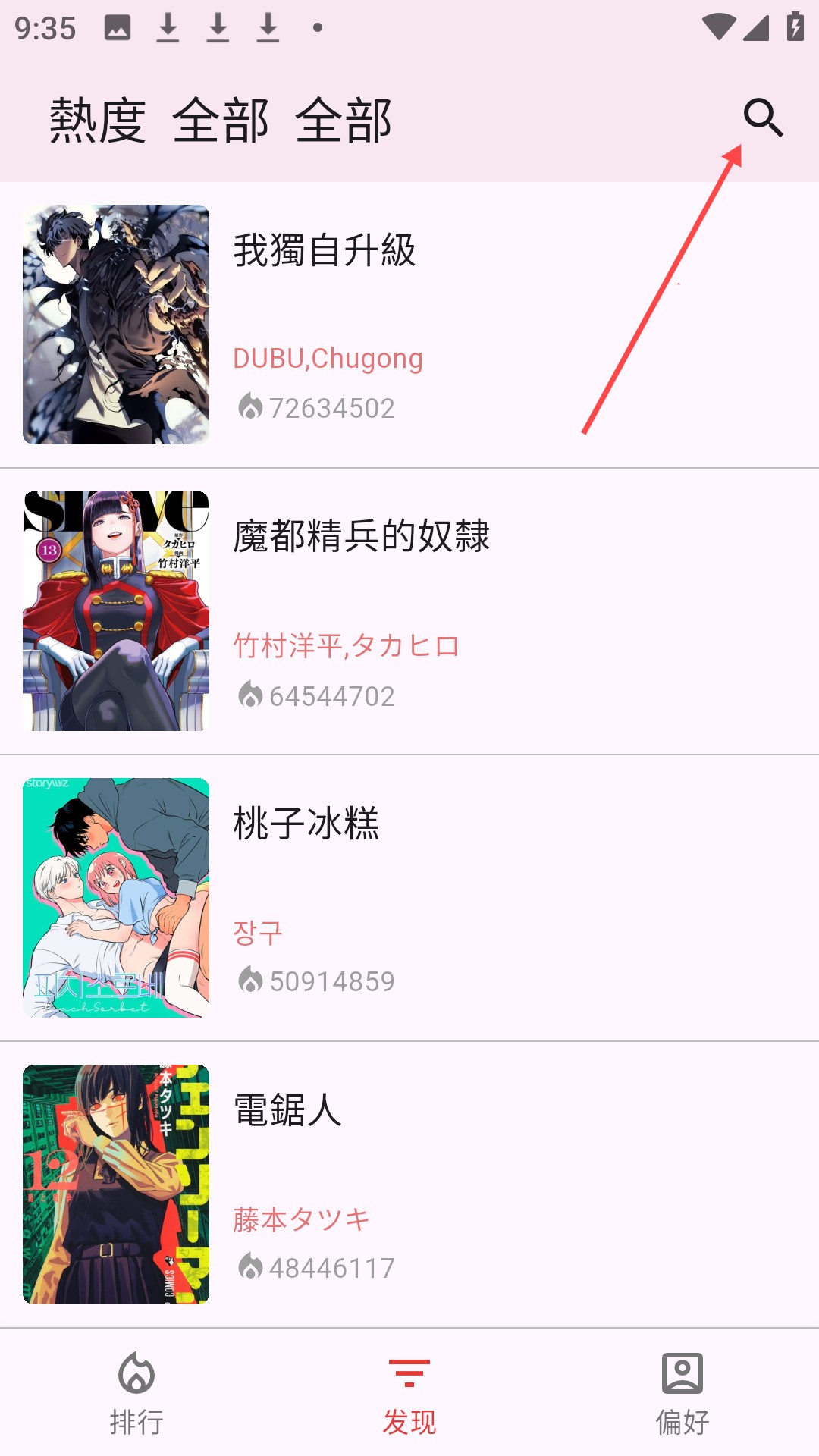The width and height of the screenshot is (819, 1456).
Task: Switch to the 排行 tab
Action: 136,1394
